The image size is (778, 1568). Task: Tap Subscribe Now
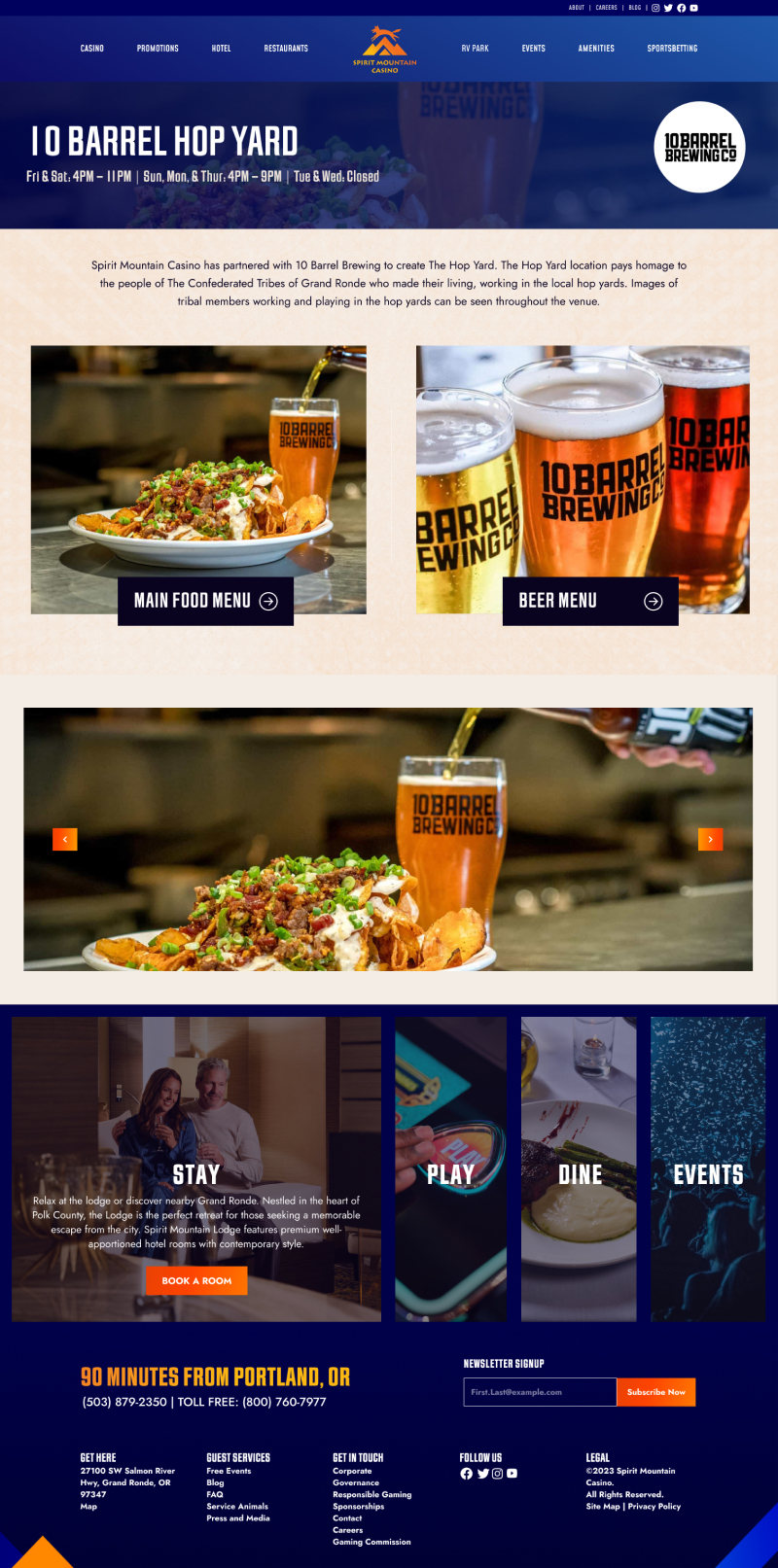655,1392
